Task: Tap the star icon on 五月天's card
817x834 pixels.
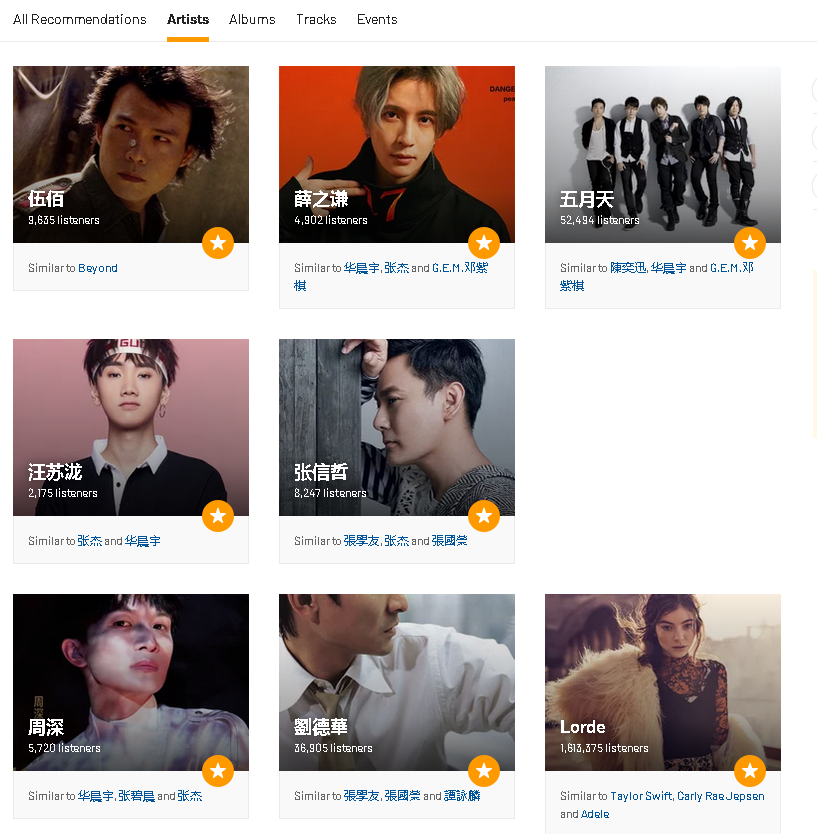Action: pos(750,243)
